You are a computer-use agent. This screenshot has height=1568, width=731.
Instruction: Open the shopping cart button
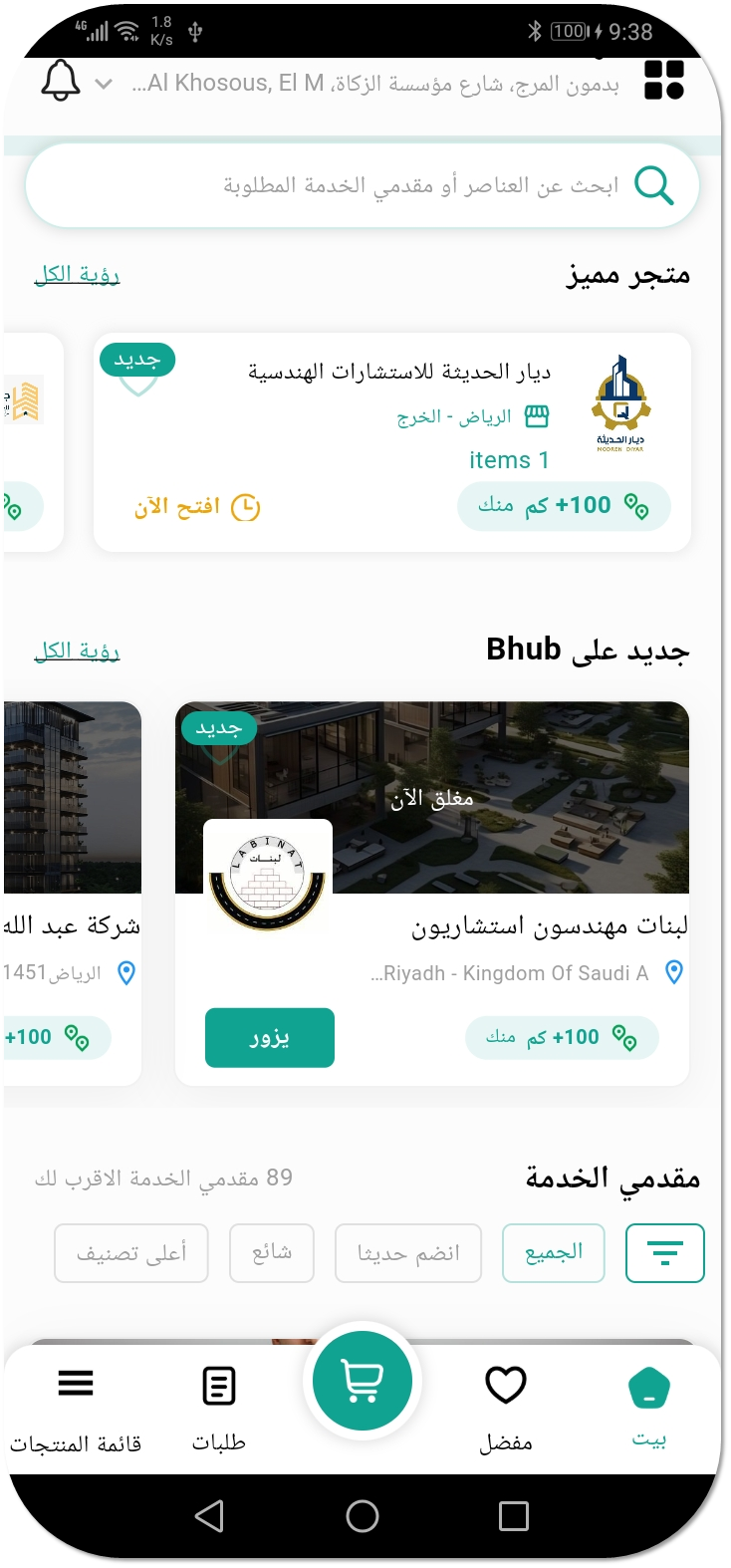(363, 1381)
